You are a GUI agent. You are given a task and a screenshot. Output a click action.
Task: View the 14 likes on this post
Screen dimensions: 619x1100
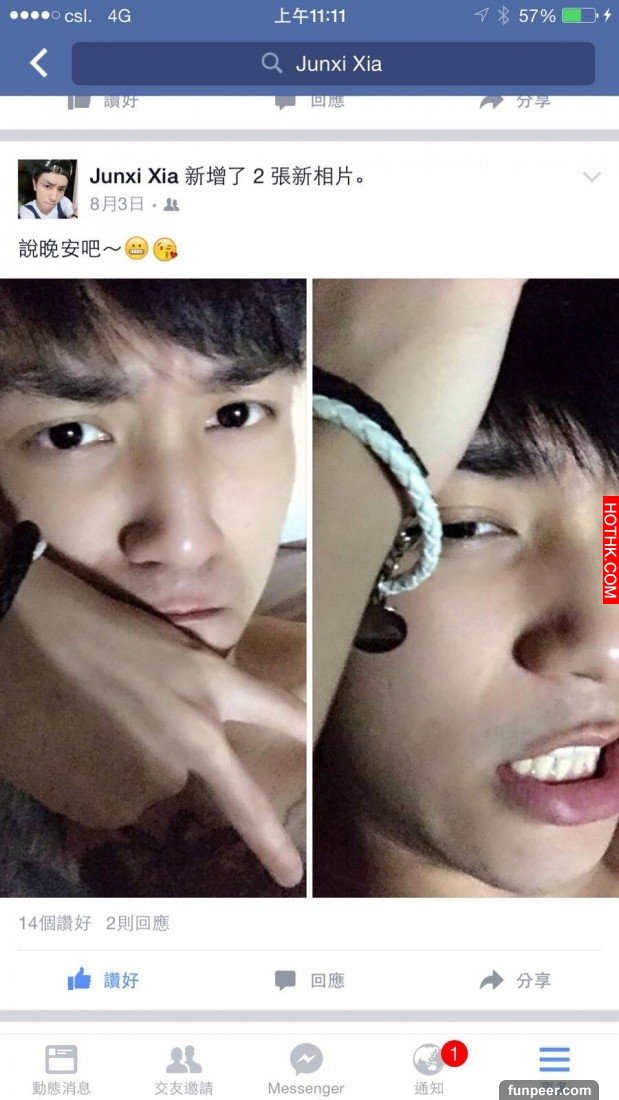[x=55, y=923]
